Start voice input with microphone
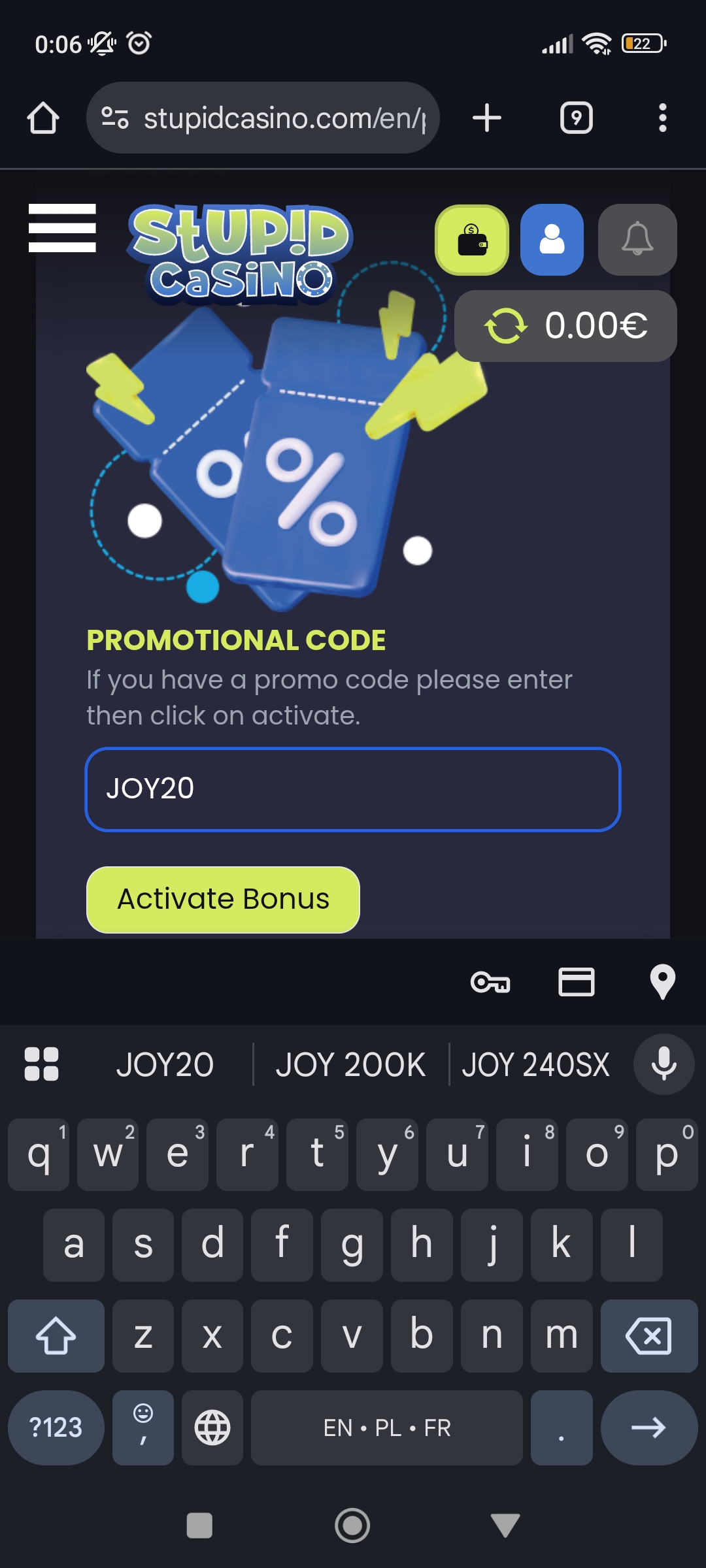The height and width of the screenshot is (1568, 706). click(664, 1064)
